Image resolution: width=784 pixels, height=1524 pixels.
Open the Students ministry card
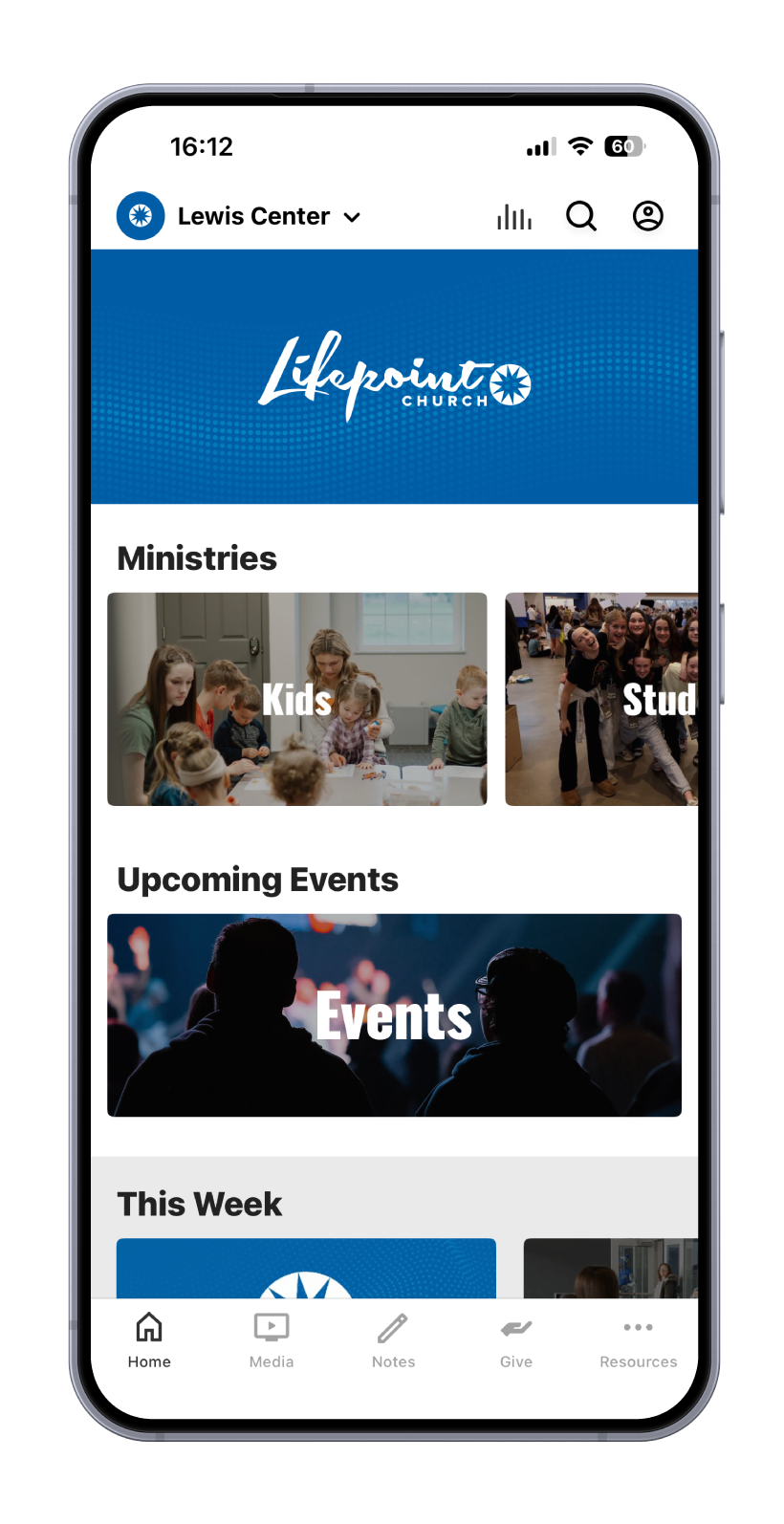pos(601,699)
